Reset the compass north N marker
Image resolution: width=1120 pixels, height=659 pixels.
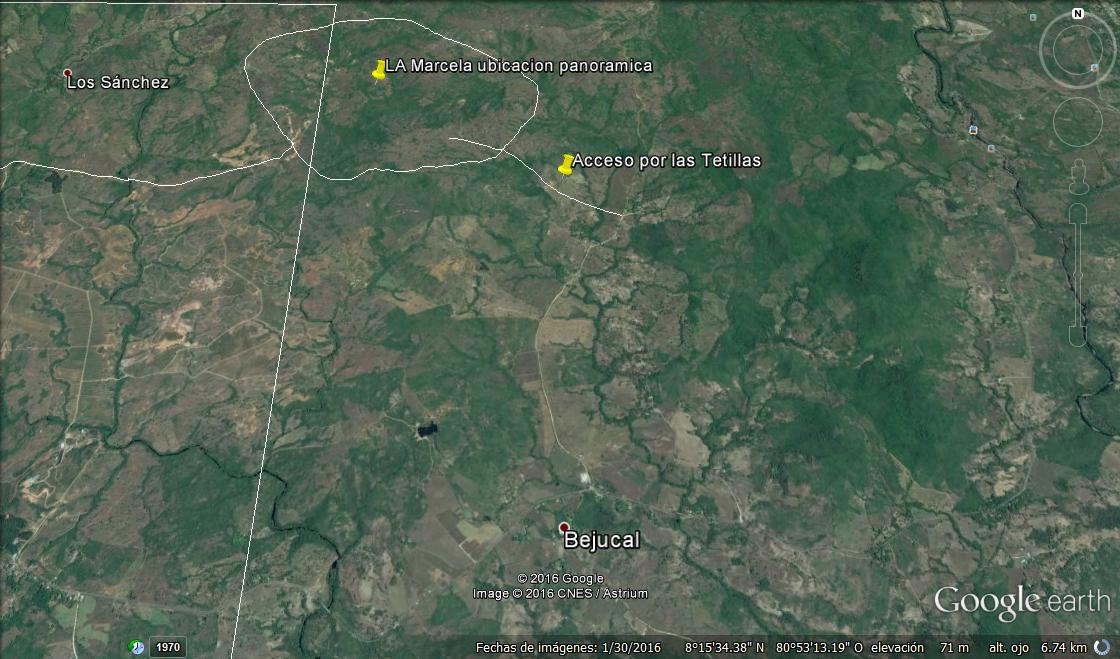[1078, 14]
